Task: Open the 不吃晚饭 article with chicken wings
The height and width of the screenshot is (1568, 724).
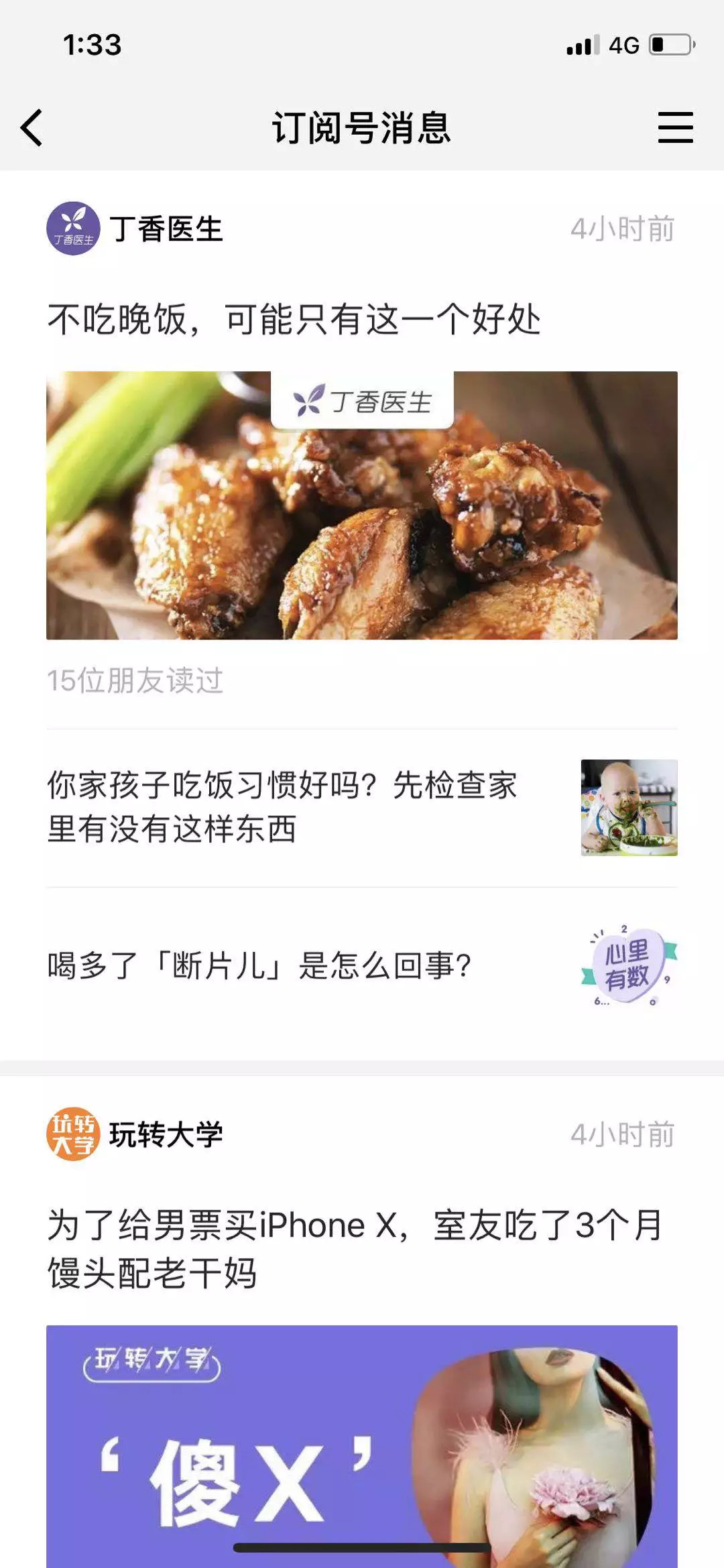Action: click(x=361, y=504)
